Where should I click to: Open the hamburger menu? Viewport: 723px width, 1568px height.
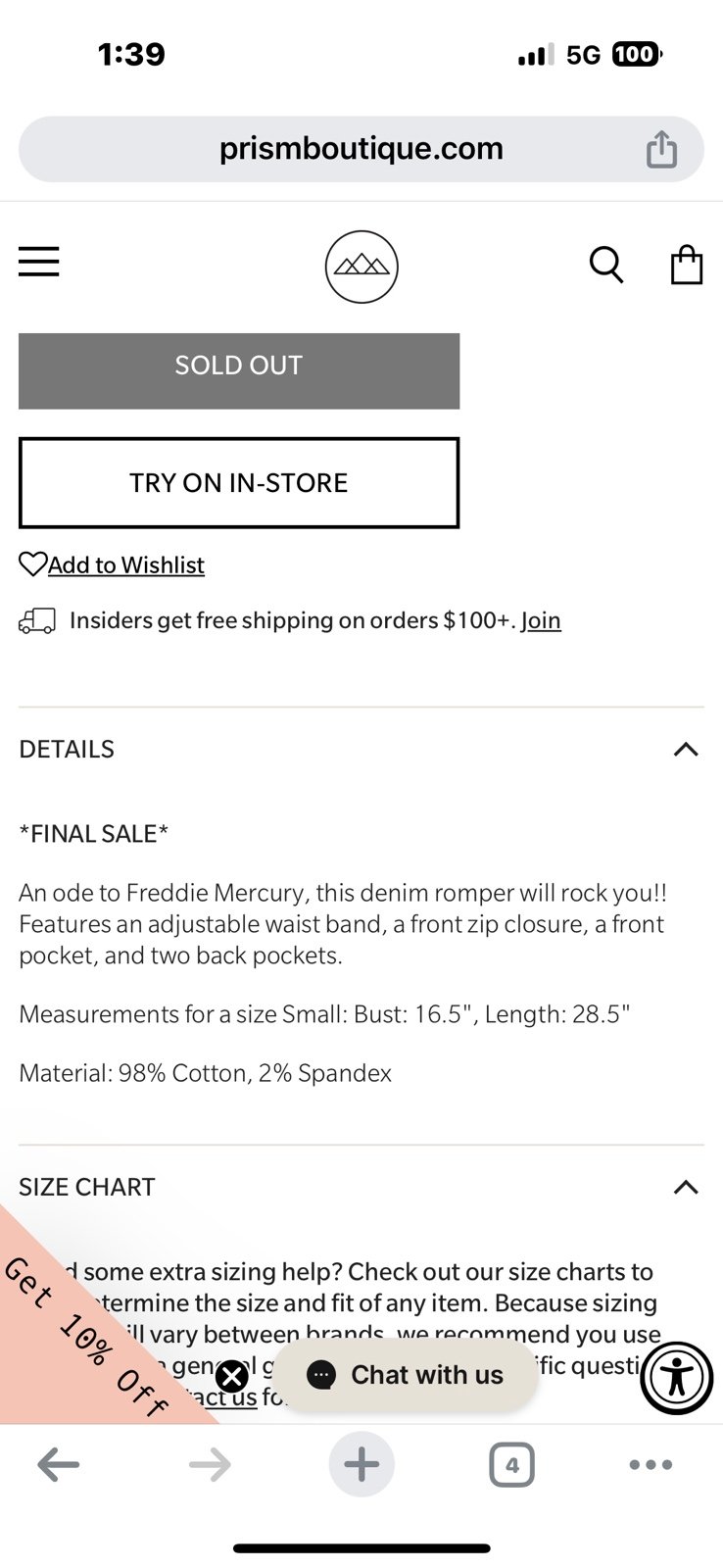point(39,262)
